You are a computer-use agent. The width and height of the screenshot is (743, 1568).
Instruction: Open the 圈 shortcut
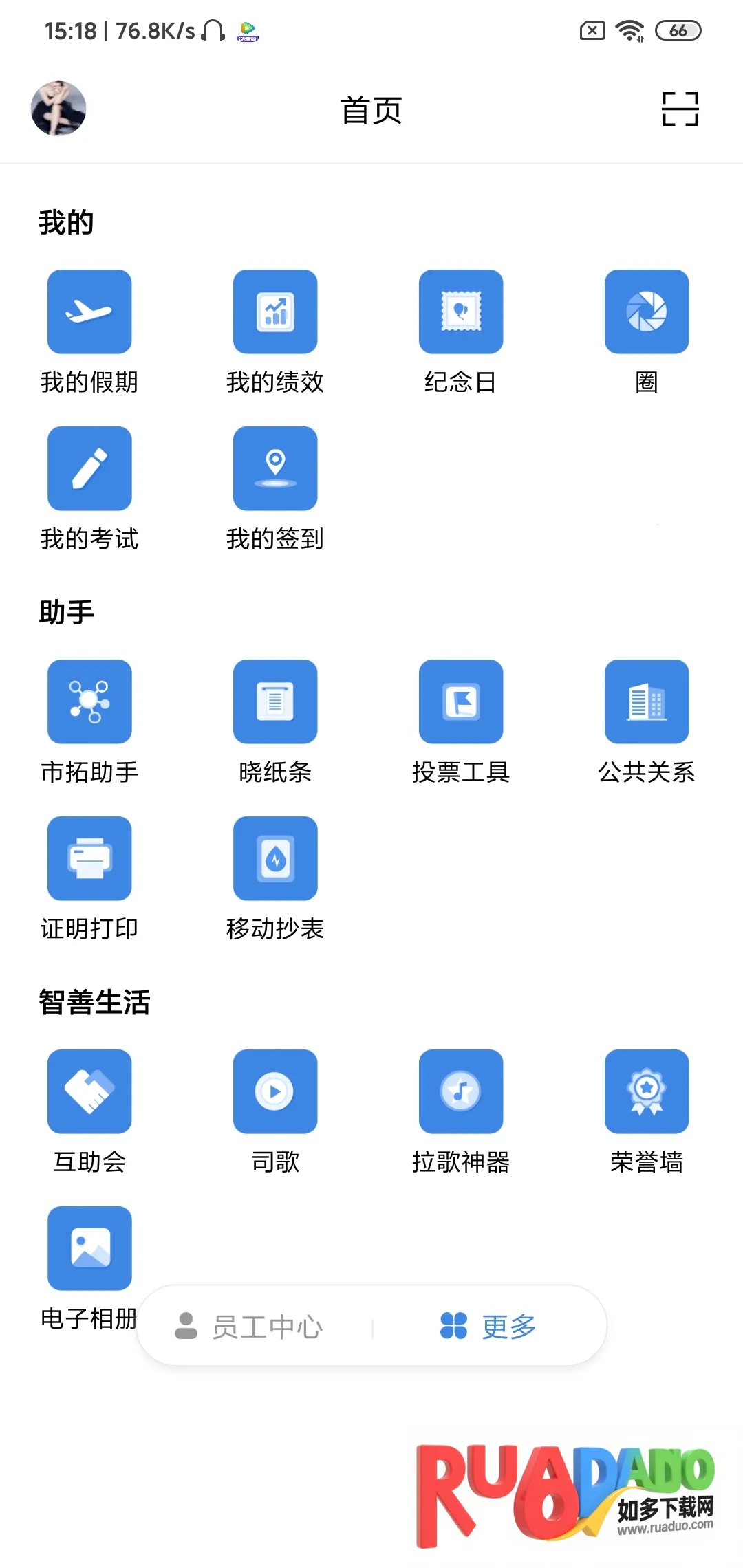[x=647, y=312]
